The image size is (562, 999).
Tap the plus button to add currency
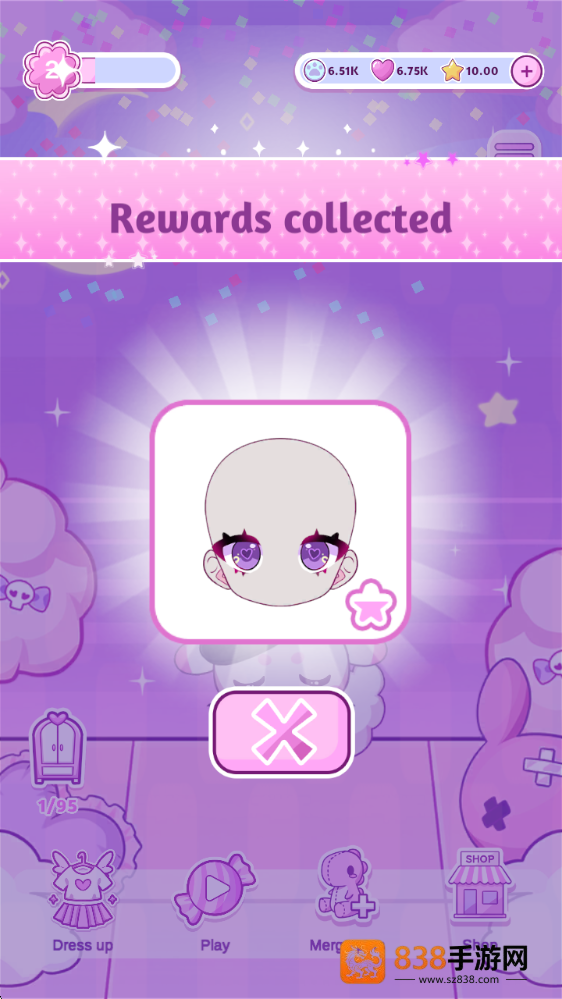click(x=526, y=71)
